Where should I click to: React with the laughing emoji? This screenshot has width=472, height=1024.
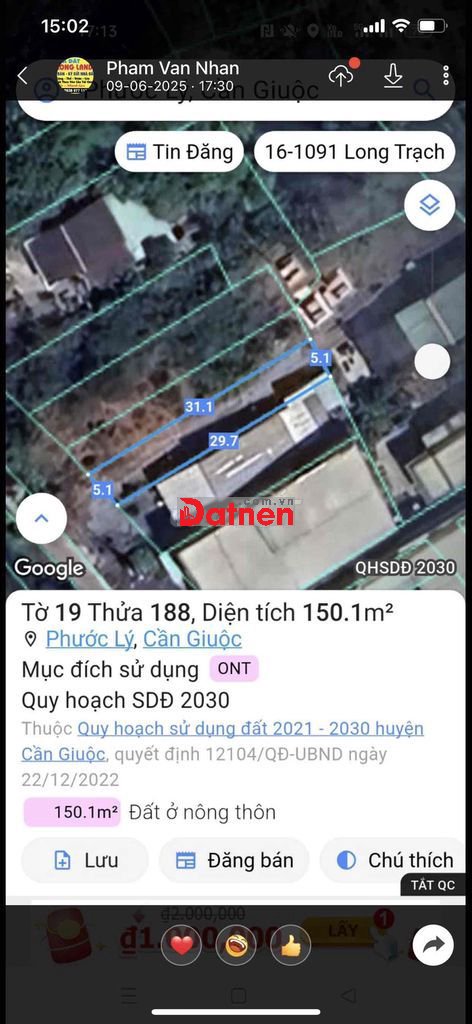click(x=236, y=945)
